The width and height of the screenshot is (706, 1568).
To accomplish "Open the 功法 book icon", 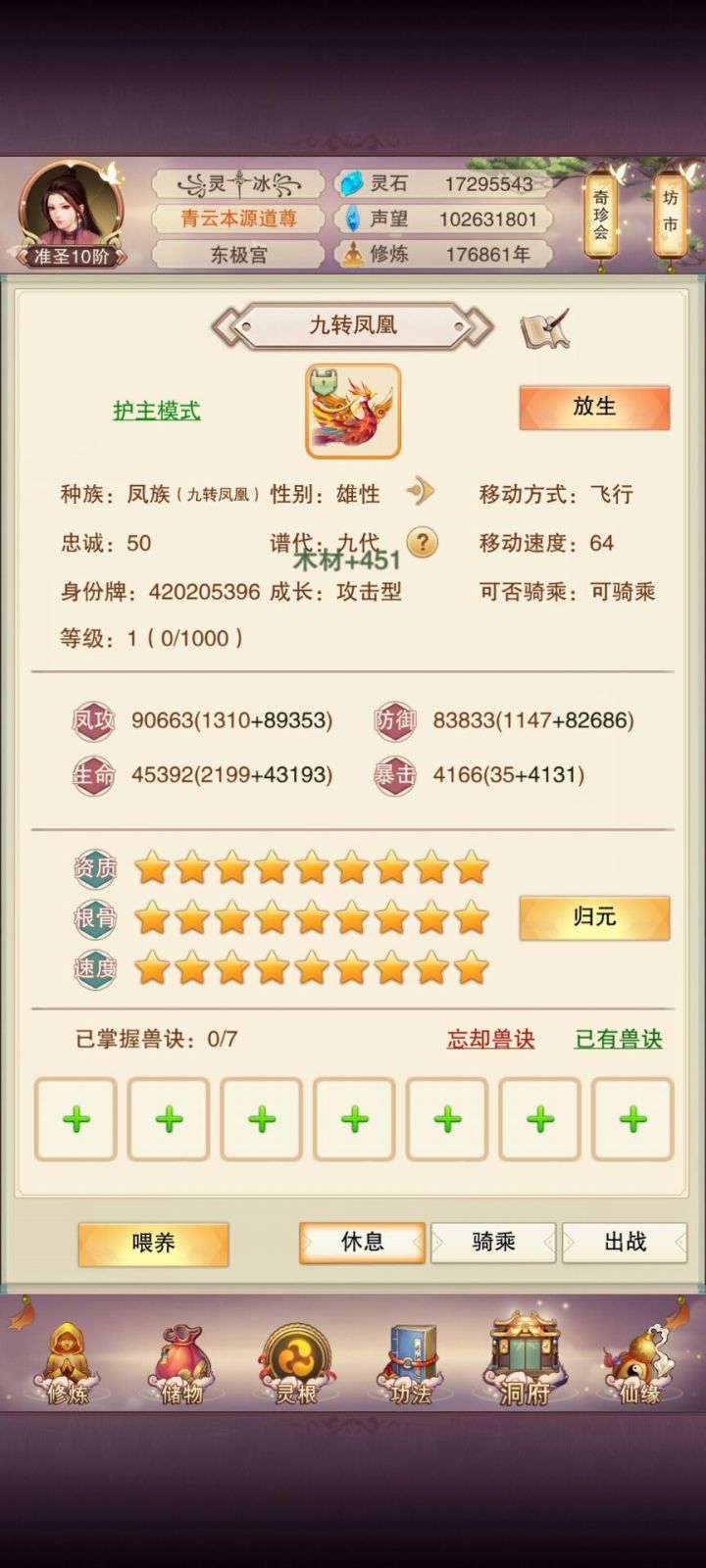I will pos(412,1362).
